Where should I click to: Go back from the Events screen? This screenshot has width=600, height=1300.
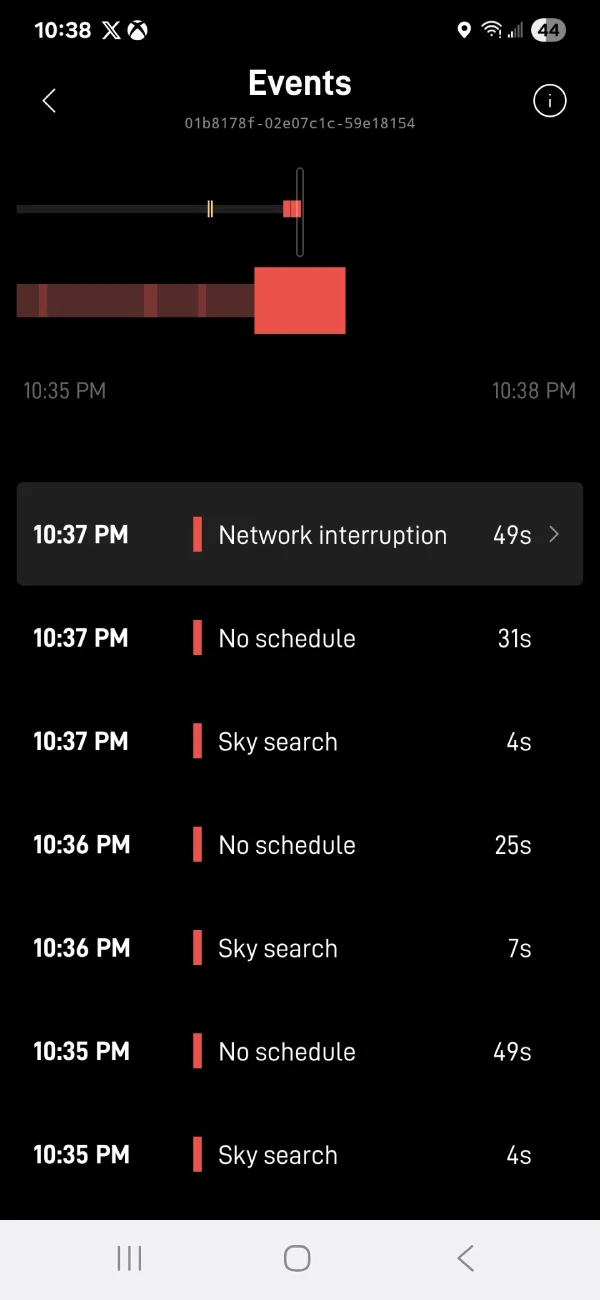49,100
